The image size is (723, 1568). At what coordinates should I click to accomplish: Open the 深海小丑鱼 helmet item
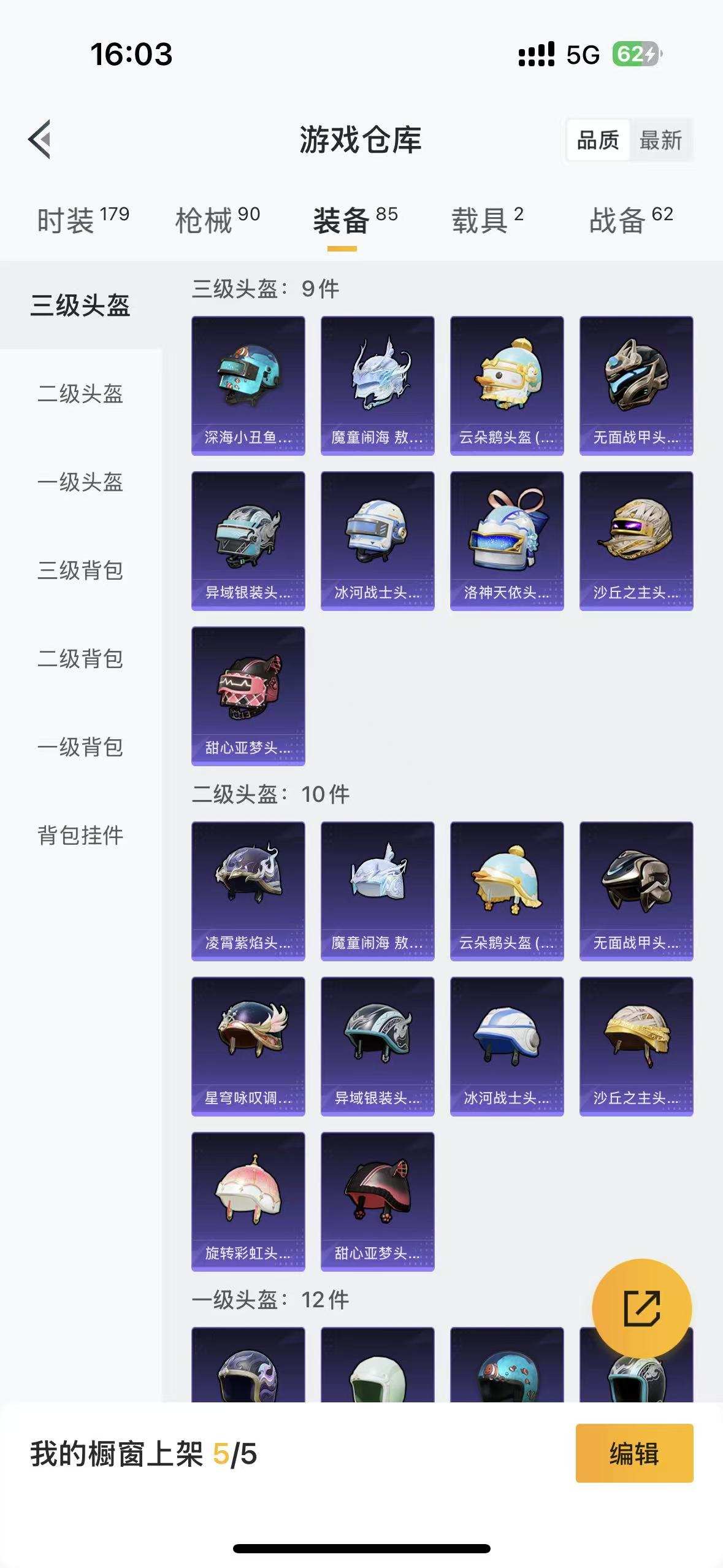pyautogui.click(x=248, y=385)
